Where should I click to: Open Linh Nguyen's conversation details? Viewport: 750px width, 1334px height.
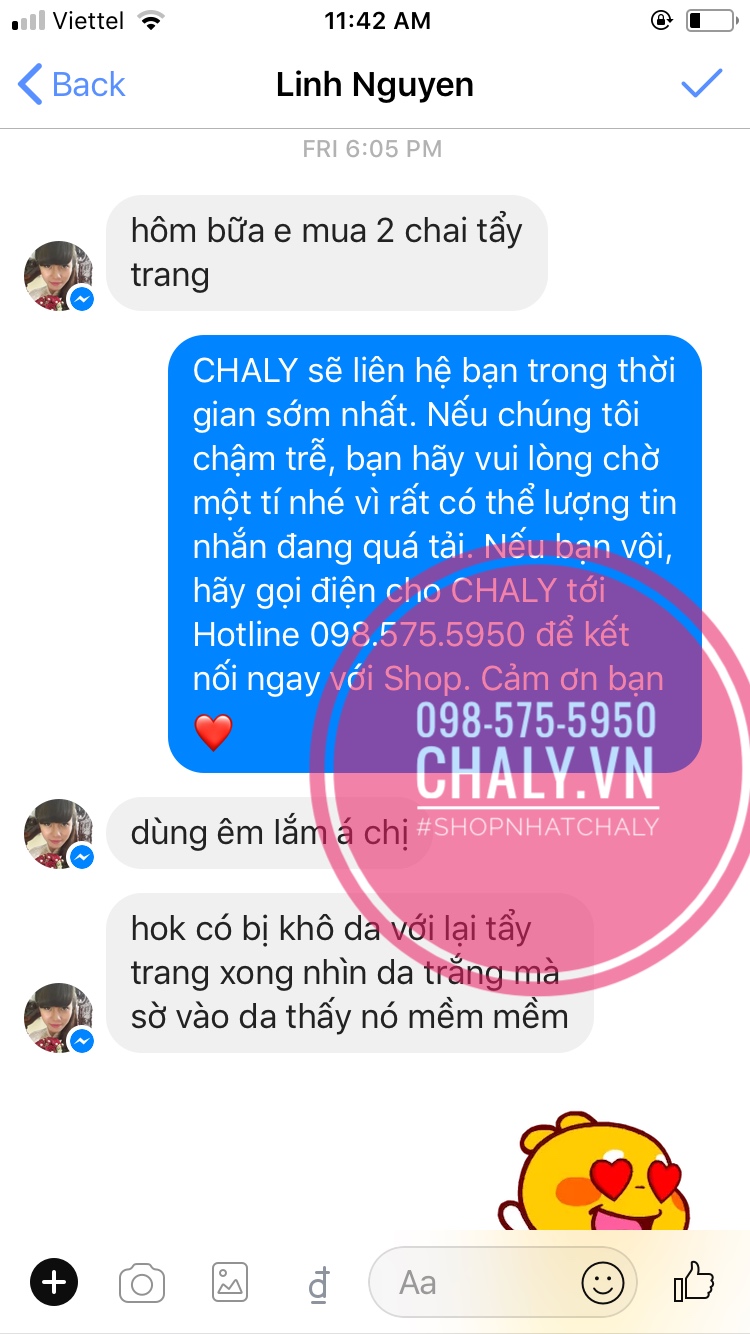coord(374,85)
